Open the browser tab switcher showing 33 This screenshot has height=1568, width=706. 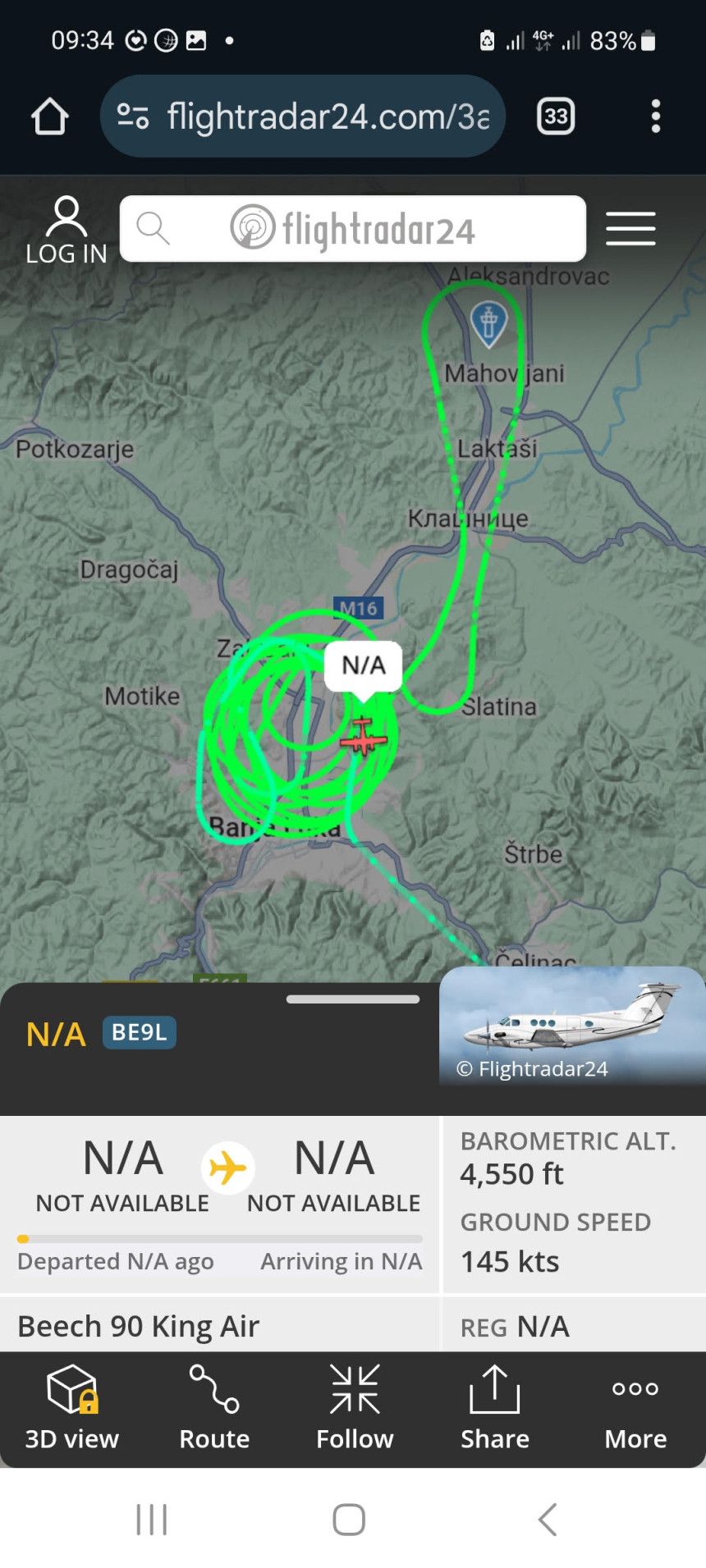[x=556, y=117]
